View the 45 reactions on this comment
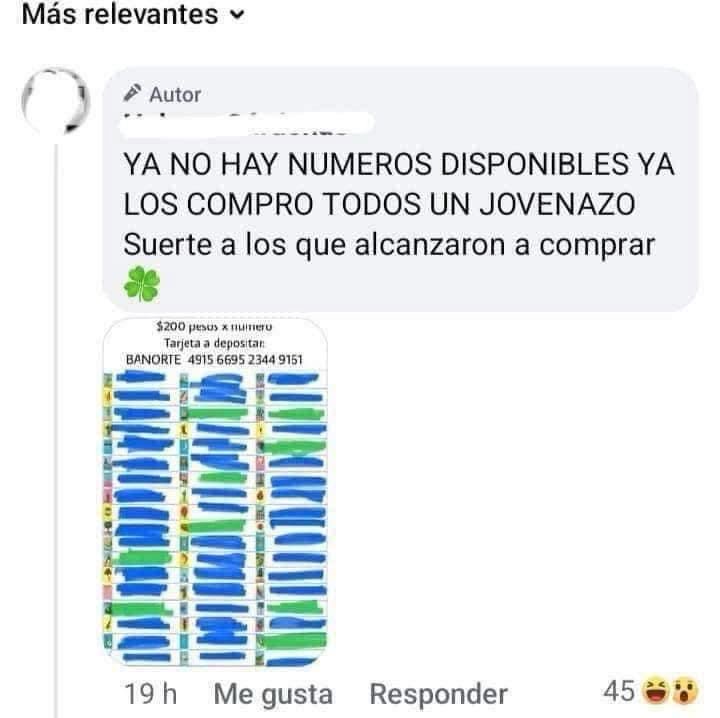Viewport: 720px width, 718px height. click(x=650, y=691)
